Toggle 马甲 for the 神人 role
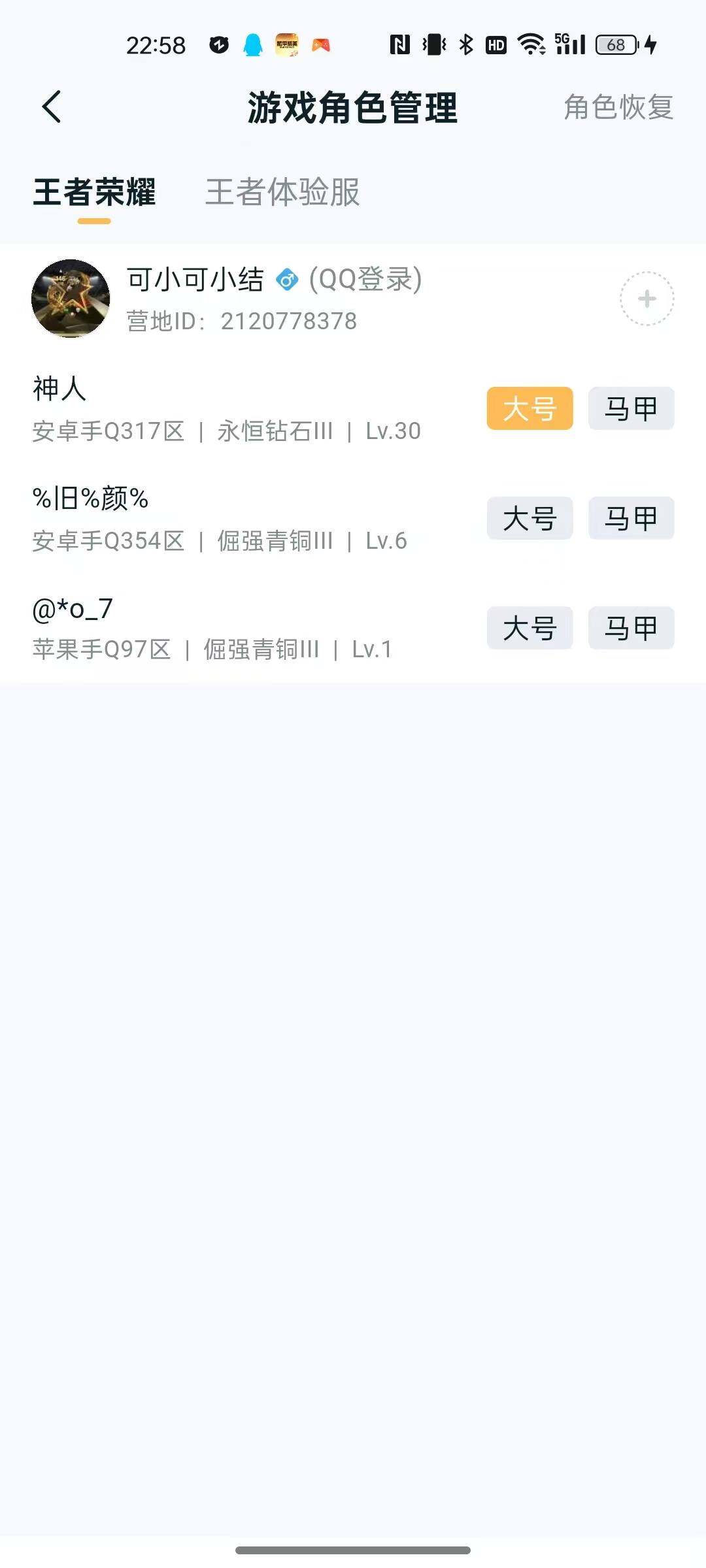 (630, 408)
